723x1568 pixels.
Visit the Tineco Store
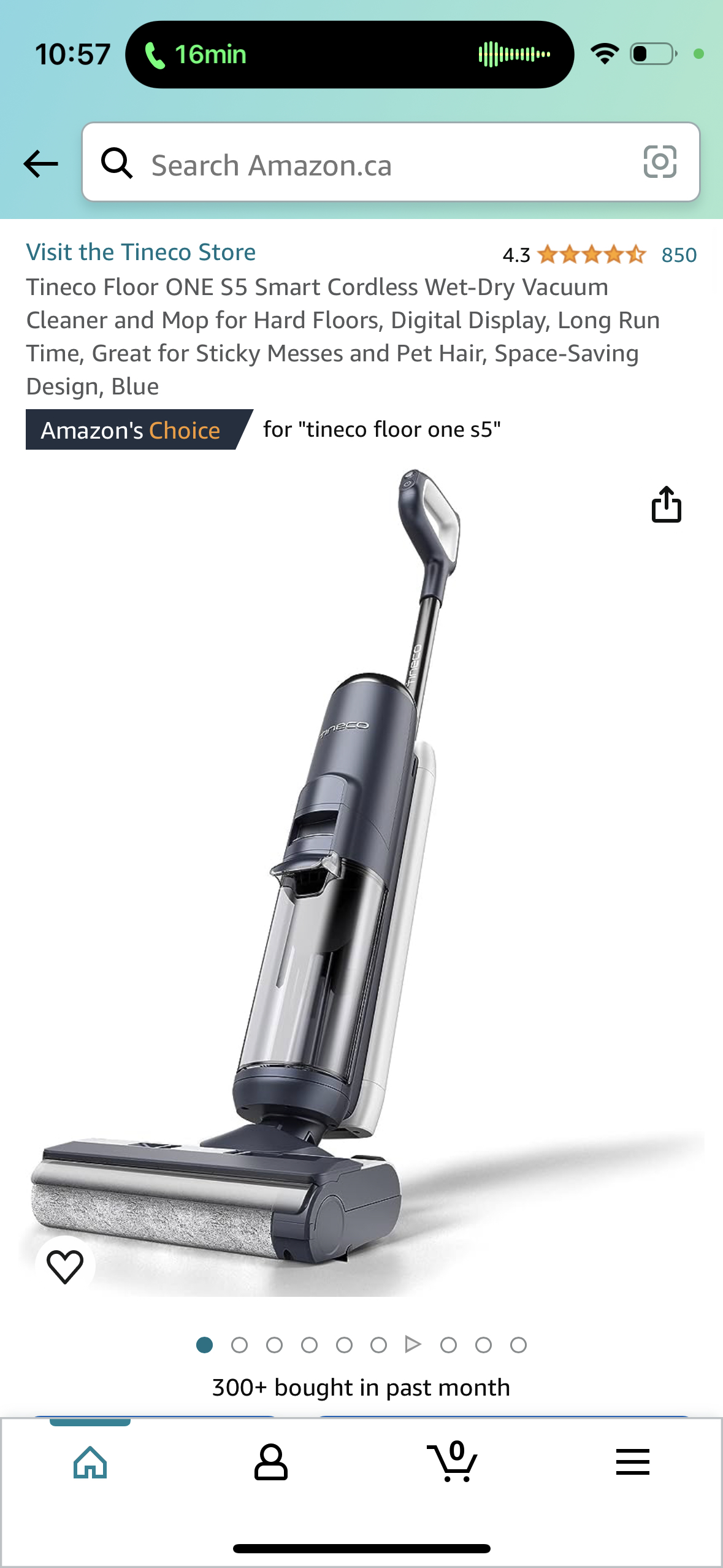(140, 252)
